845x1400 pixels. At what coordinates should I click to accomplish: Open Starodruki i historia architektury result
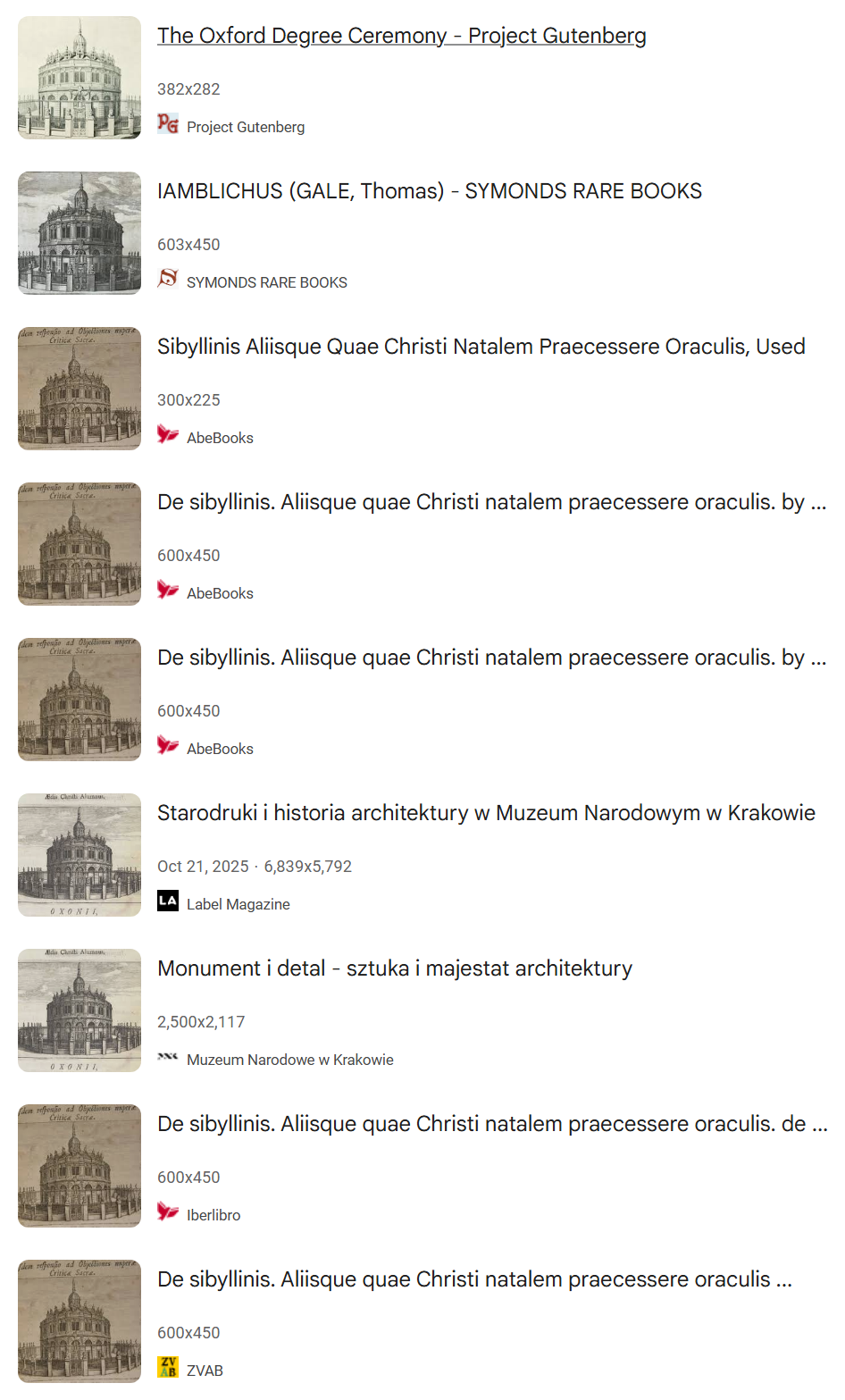pos(486,813)
